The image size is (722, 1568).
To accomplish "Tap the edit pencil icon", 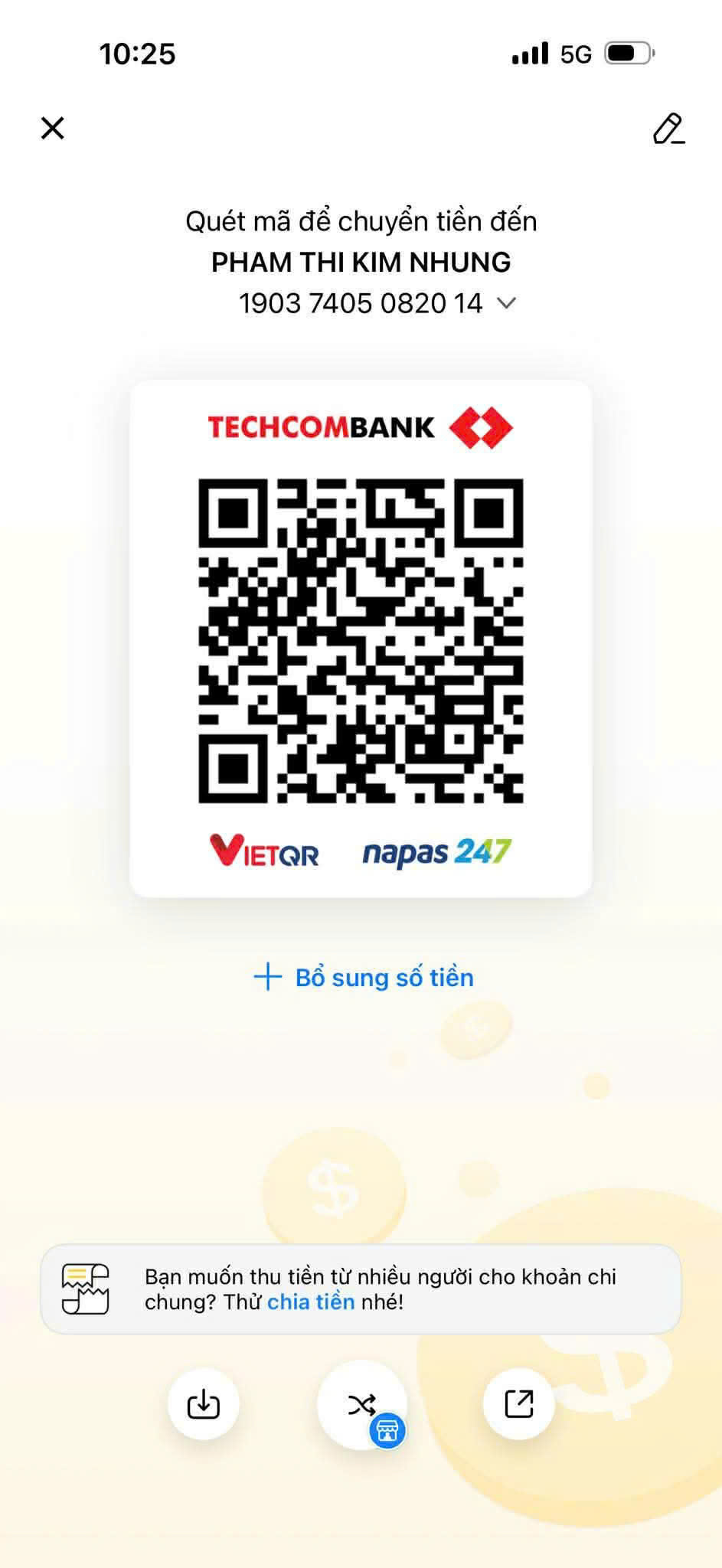I will coord(668,129).
